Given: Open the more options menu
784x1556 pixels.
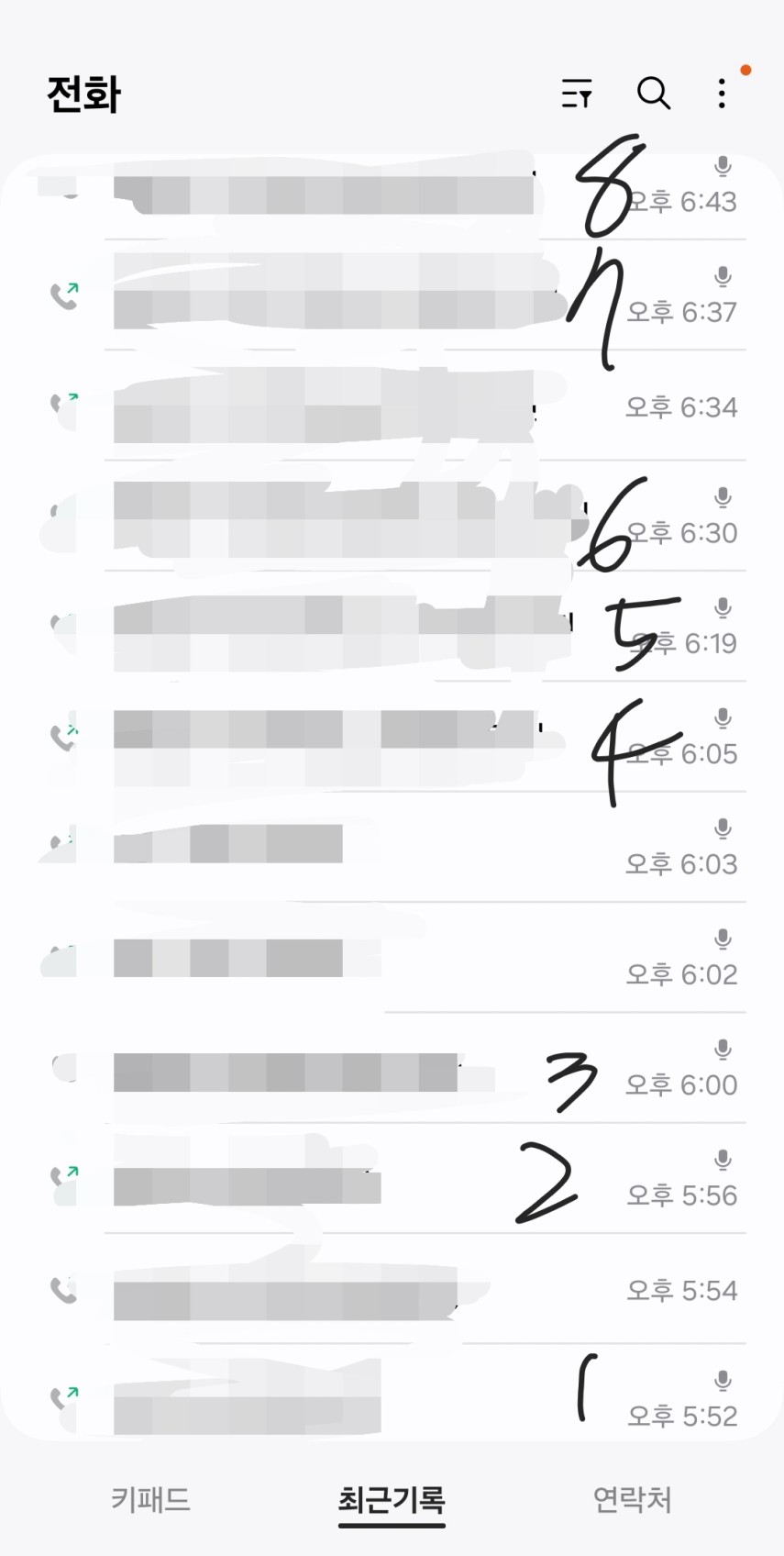Looking at the screenshot, I should click(723, 94).
